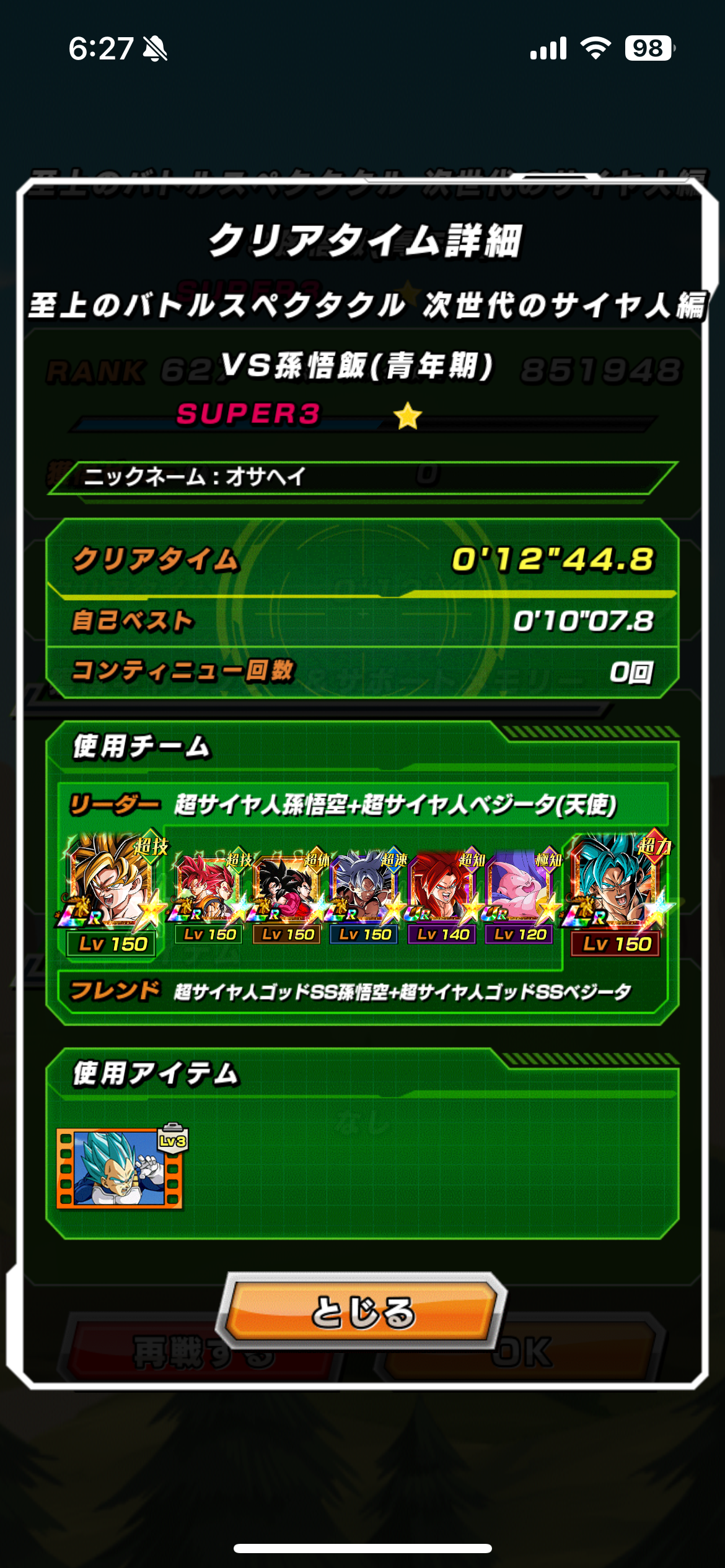Screen dimensions: 725x1568
Task: View the Lv3 Vegeta support item
Action: (x=121, y=1167)
